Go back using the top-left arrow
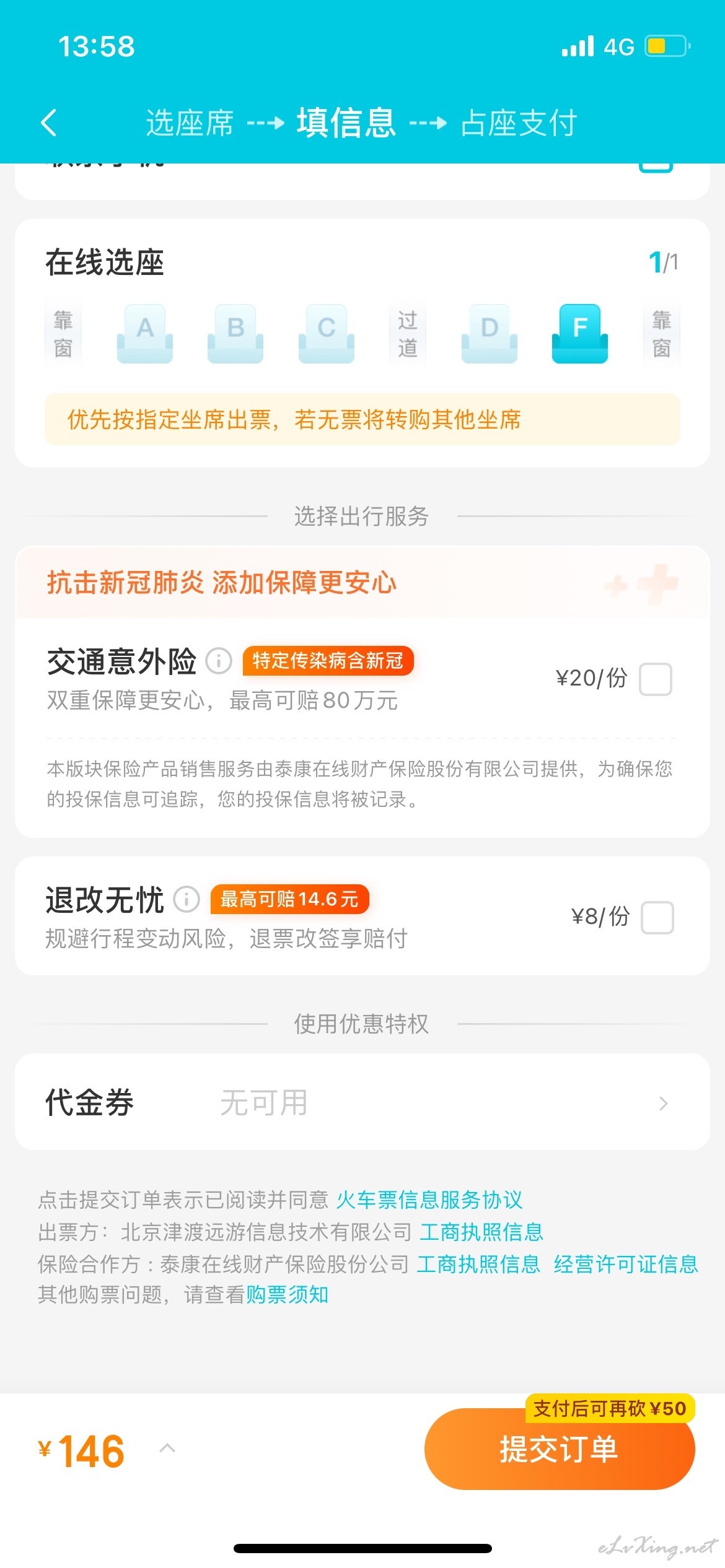 [49, 123]
